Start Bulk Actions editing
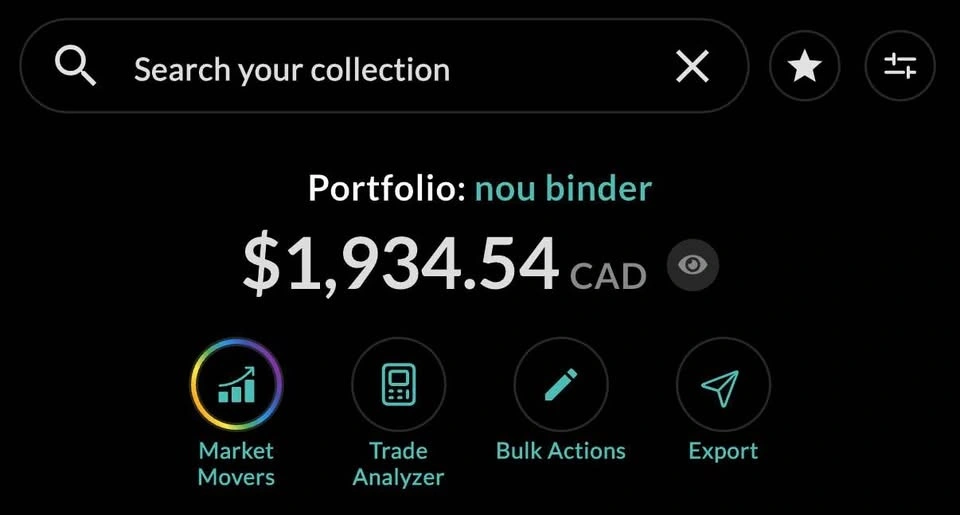The width and height of the screenshot is (960, 515). [561, 385]
